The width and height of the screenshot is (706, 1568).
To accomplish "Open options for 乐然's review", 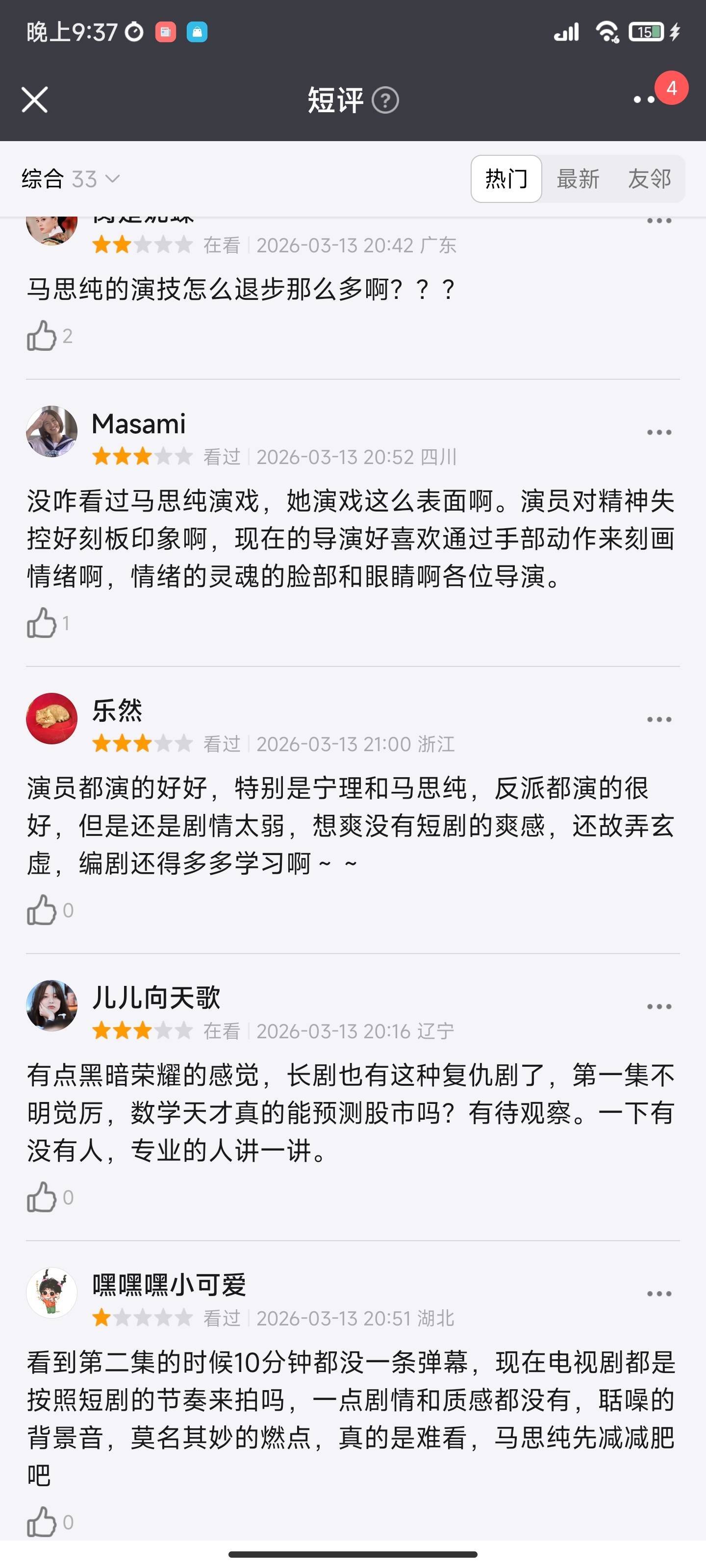I will click(659, 719).
